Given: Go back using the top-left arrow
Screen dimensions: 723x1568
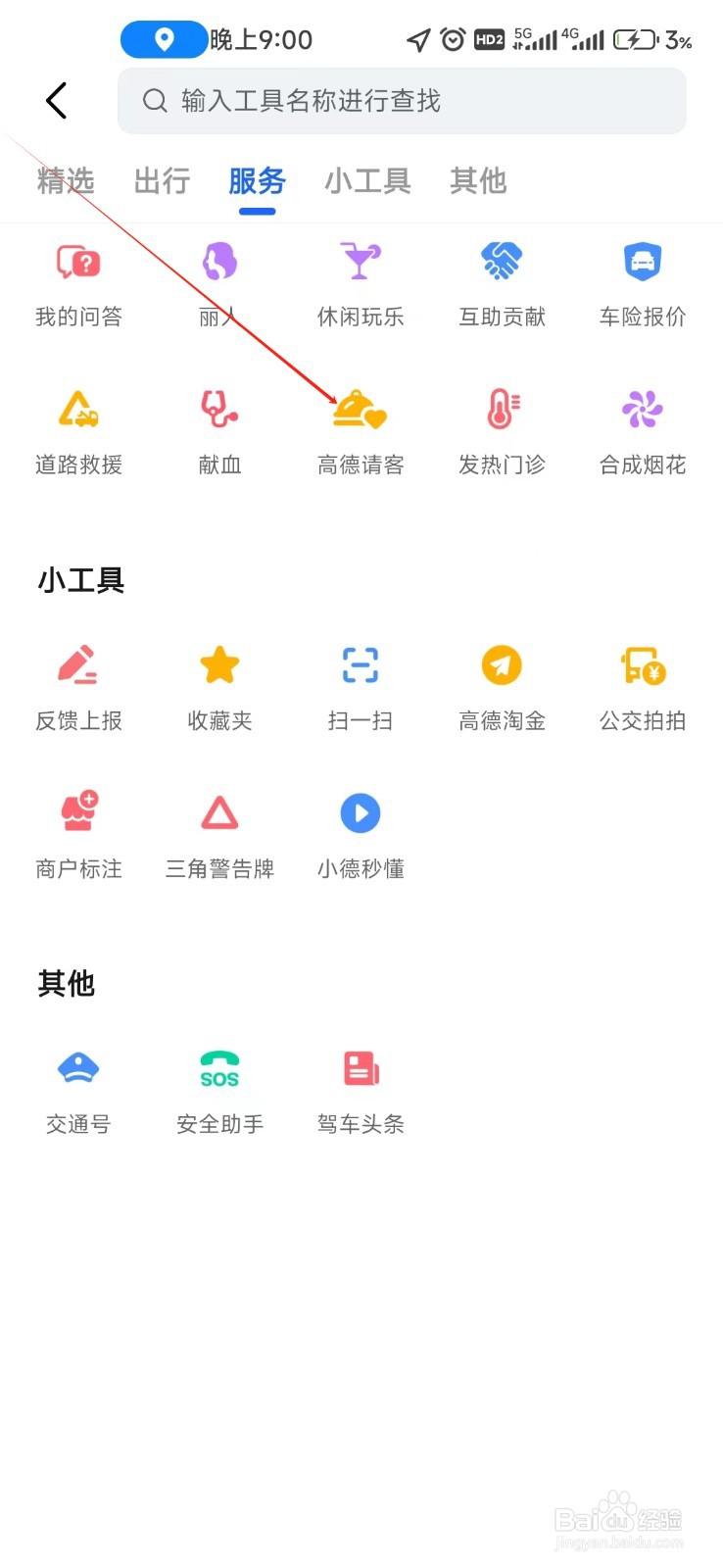Looking at the screenshot, I should click(x=57, y=100).
